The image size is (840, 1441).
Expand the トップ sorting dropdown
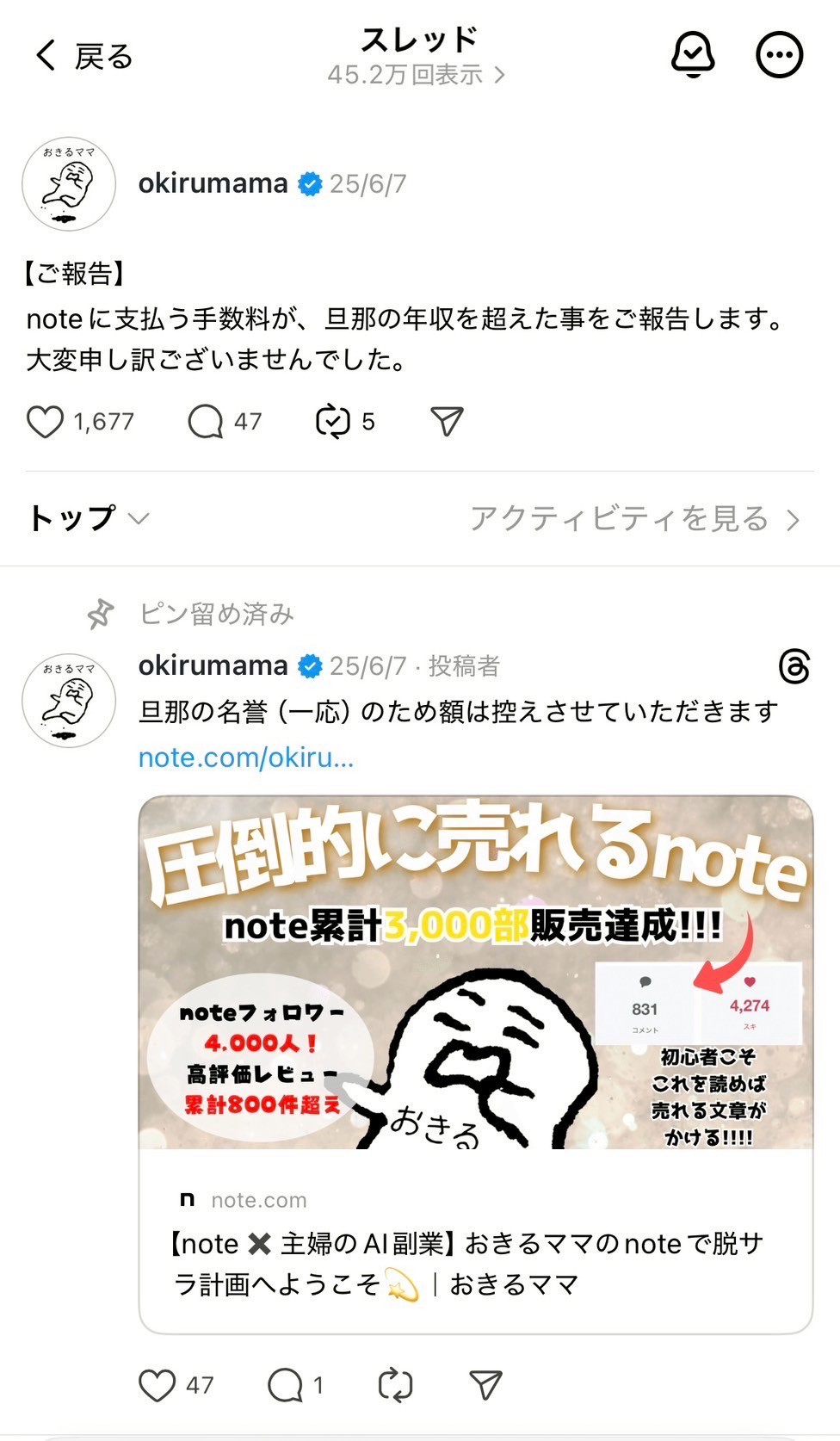coord(89,518)
